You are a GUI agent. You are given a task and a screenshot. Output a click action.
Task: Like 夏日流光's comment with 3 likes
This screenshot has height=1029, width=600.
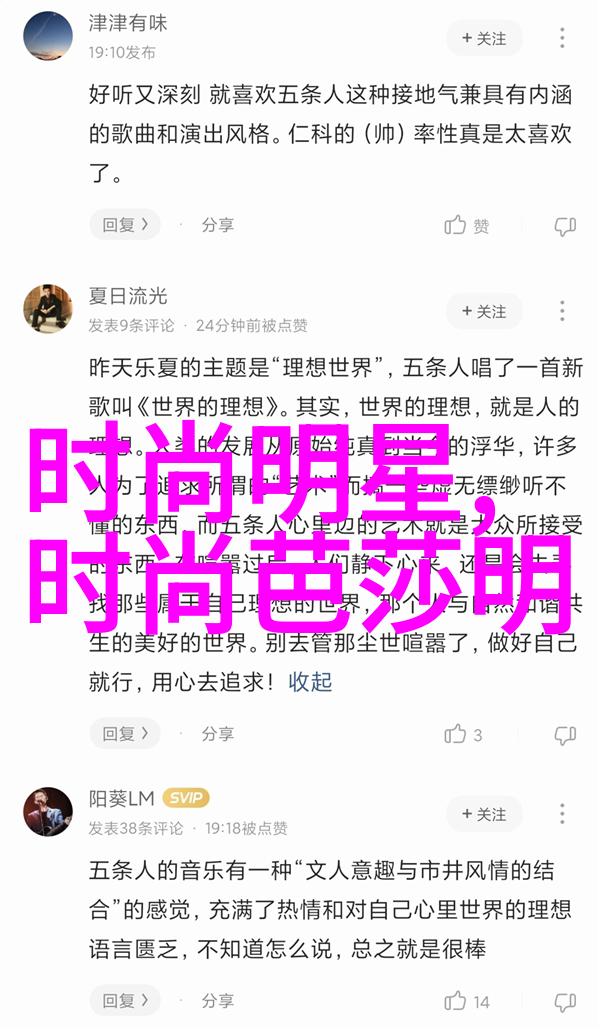click(x=465, y=734)
